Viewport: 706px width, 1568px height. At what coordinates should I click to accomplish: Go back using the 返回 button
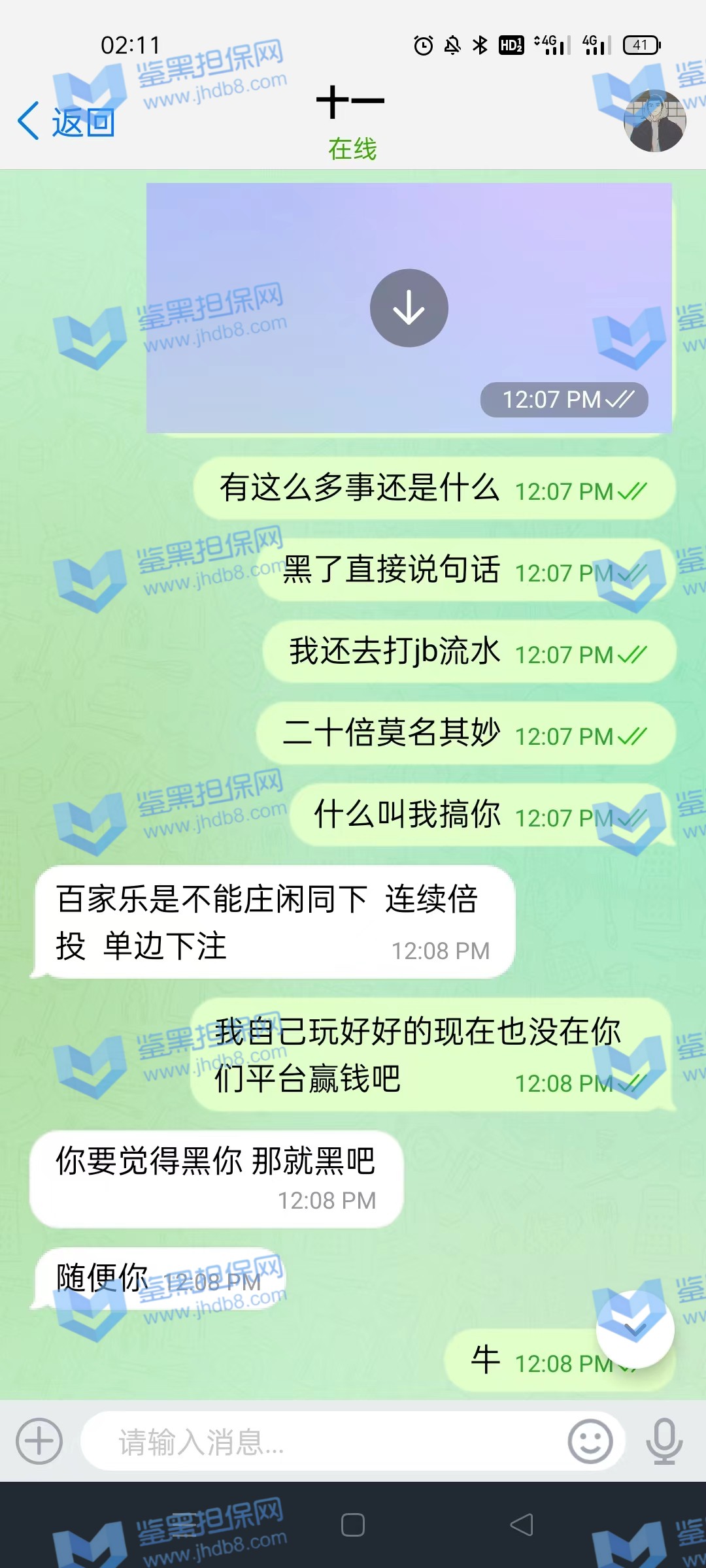click(x=67, y=122)
